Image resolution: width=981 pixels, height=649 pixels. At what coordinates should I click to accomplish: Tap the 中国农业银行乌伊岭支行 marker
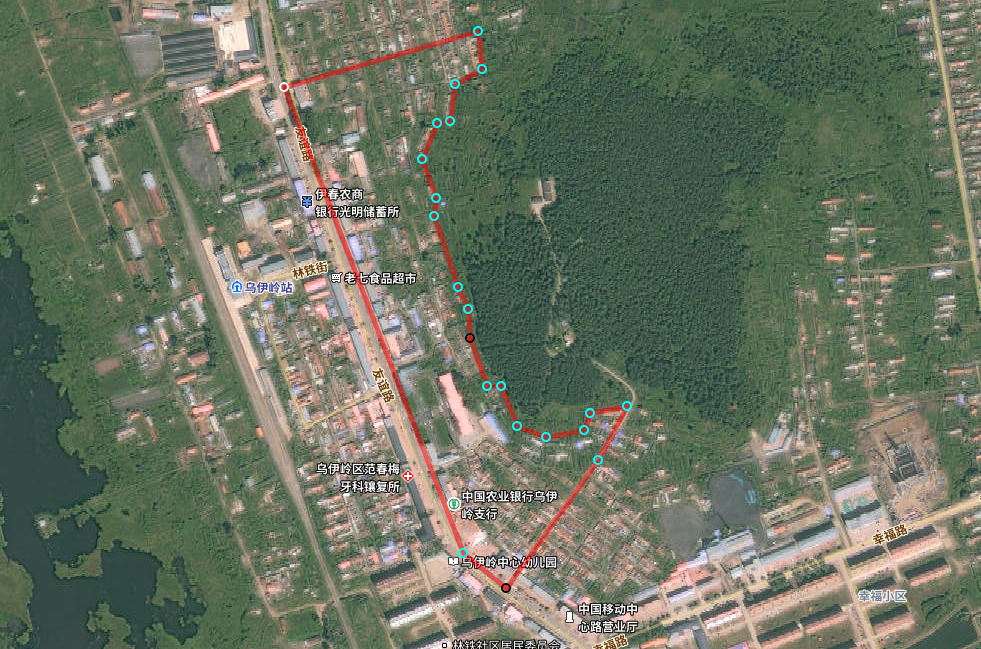(x=454, y=503)
